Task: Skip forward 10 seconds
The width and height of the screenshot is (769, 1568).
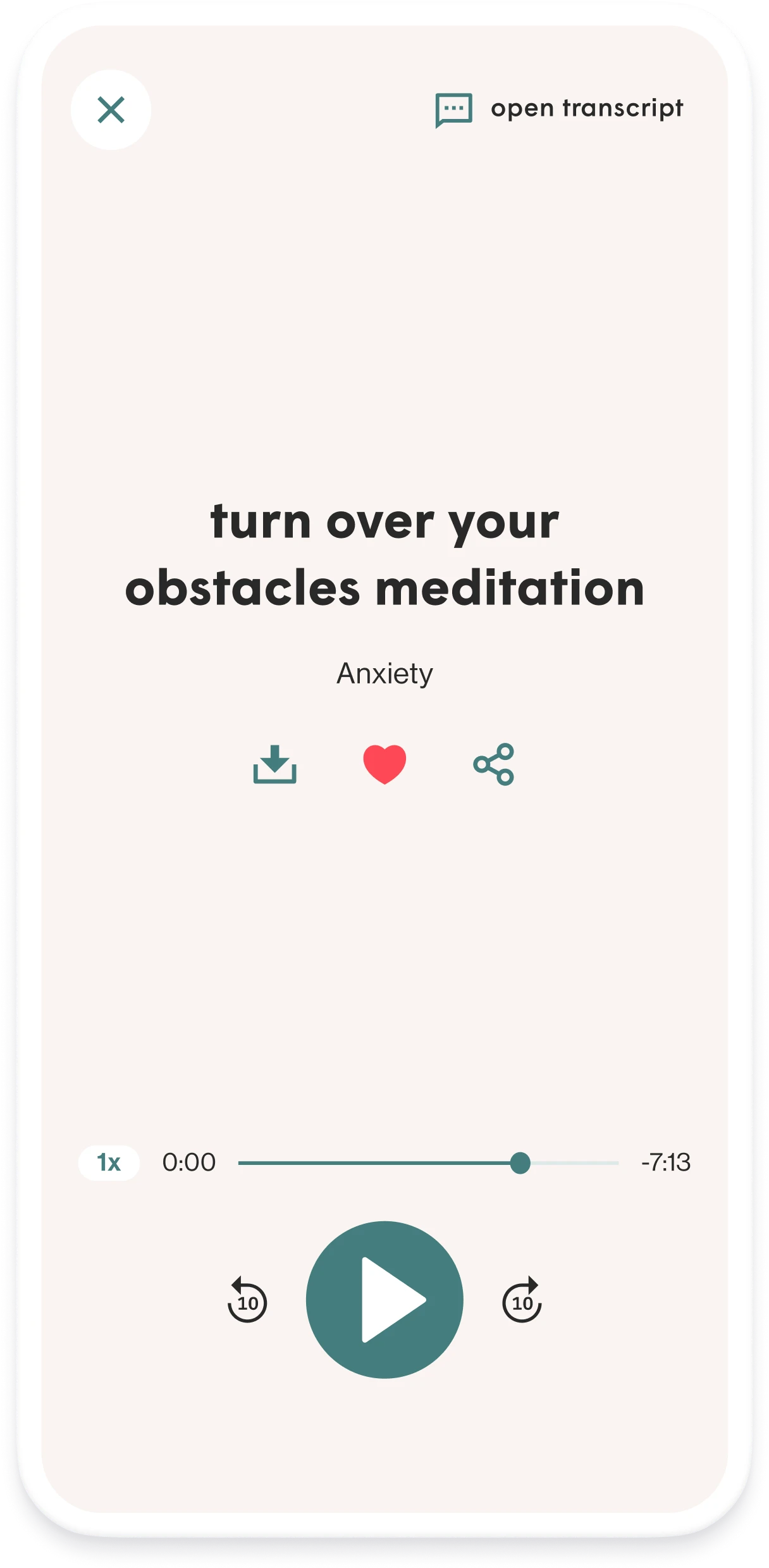Action: click(522, 1300)
